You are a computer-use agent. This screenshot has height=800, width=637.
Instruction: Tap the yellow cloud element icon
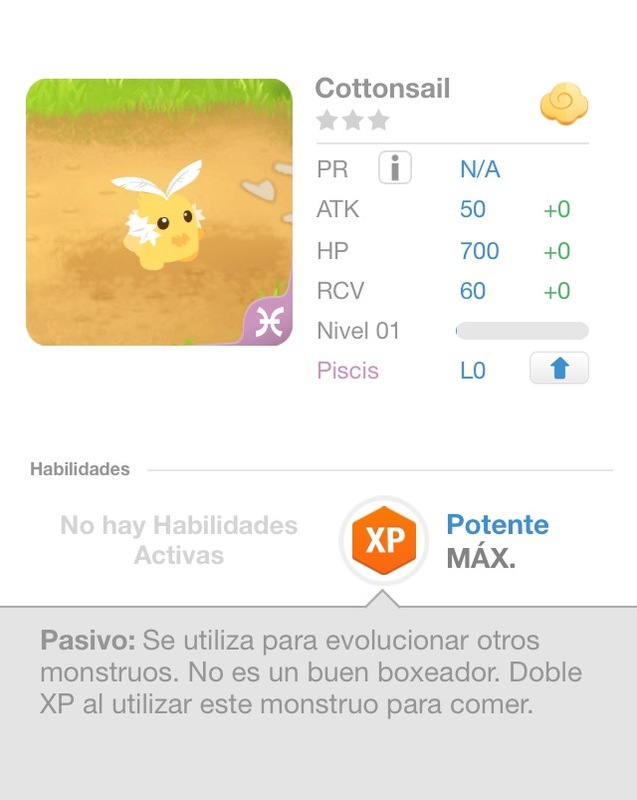563,104
